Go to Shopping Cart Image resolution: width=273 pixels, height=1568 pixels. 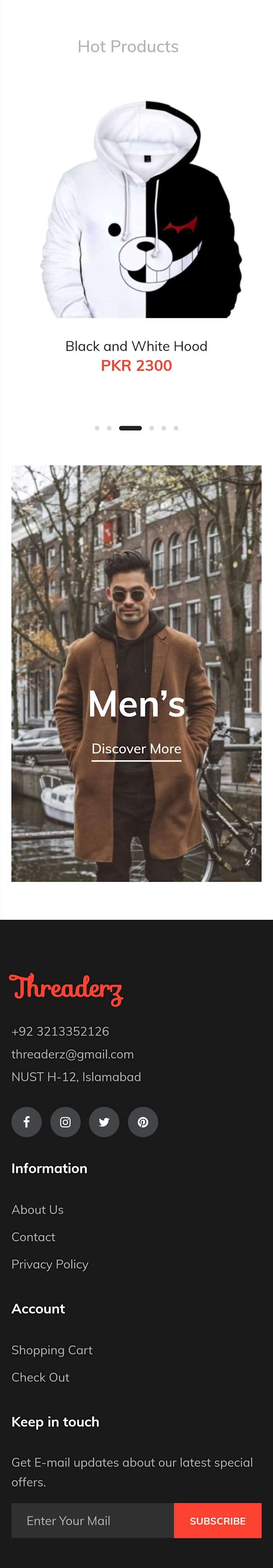point(52,1350)
